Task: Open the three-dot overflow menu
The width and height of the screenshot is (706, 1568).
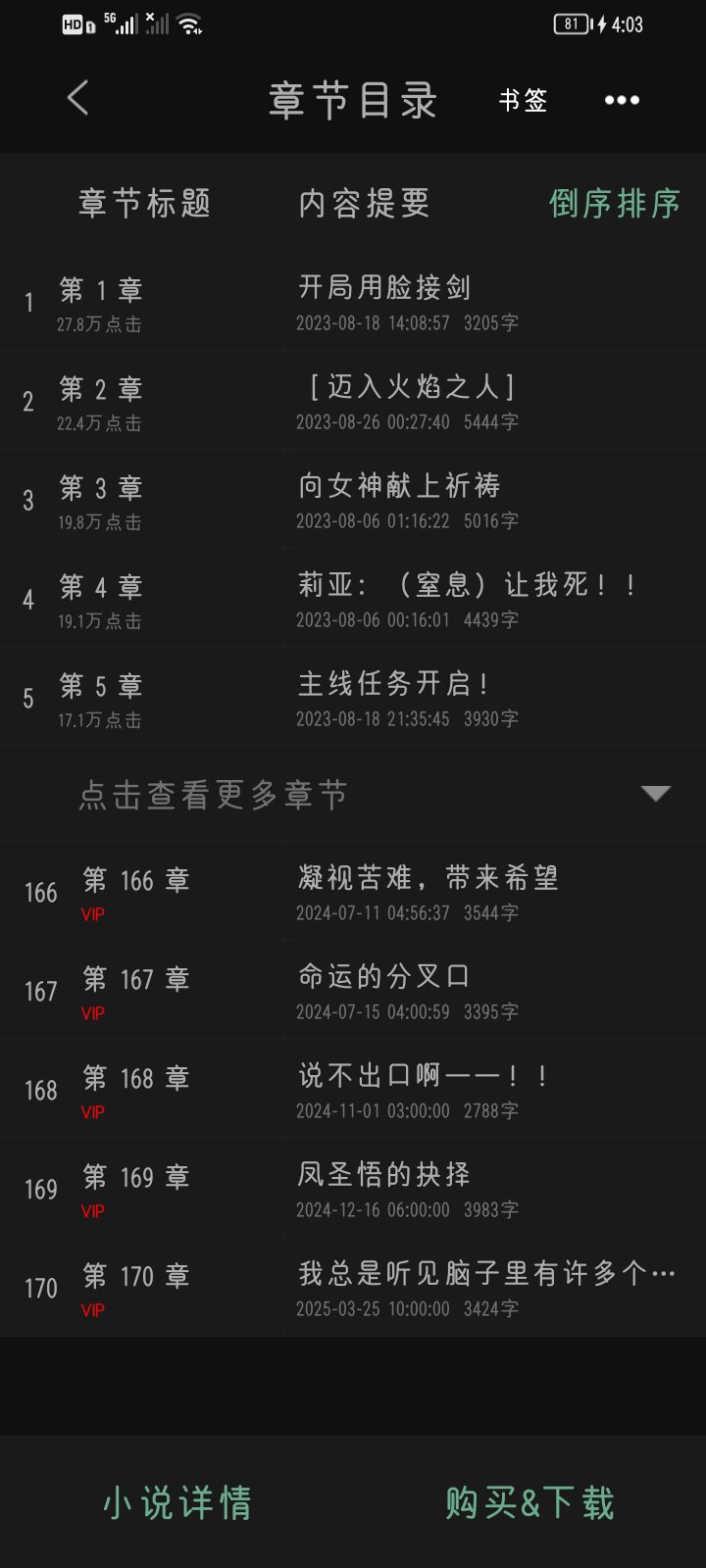Action: coord(622,100)
